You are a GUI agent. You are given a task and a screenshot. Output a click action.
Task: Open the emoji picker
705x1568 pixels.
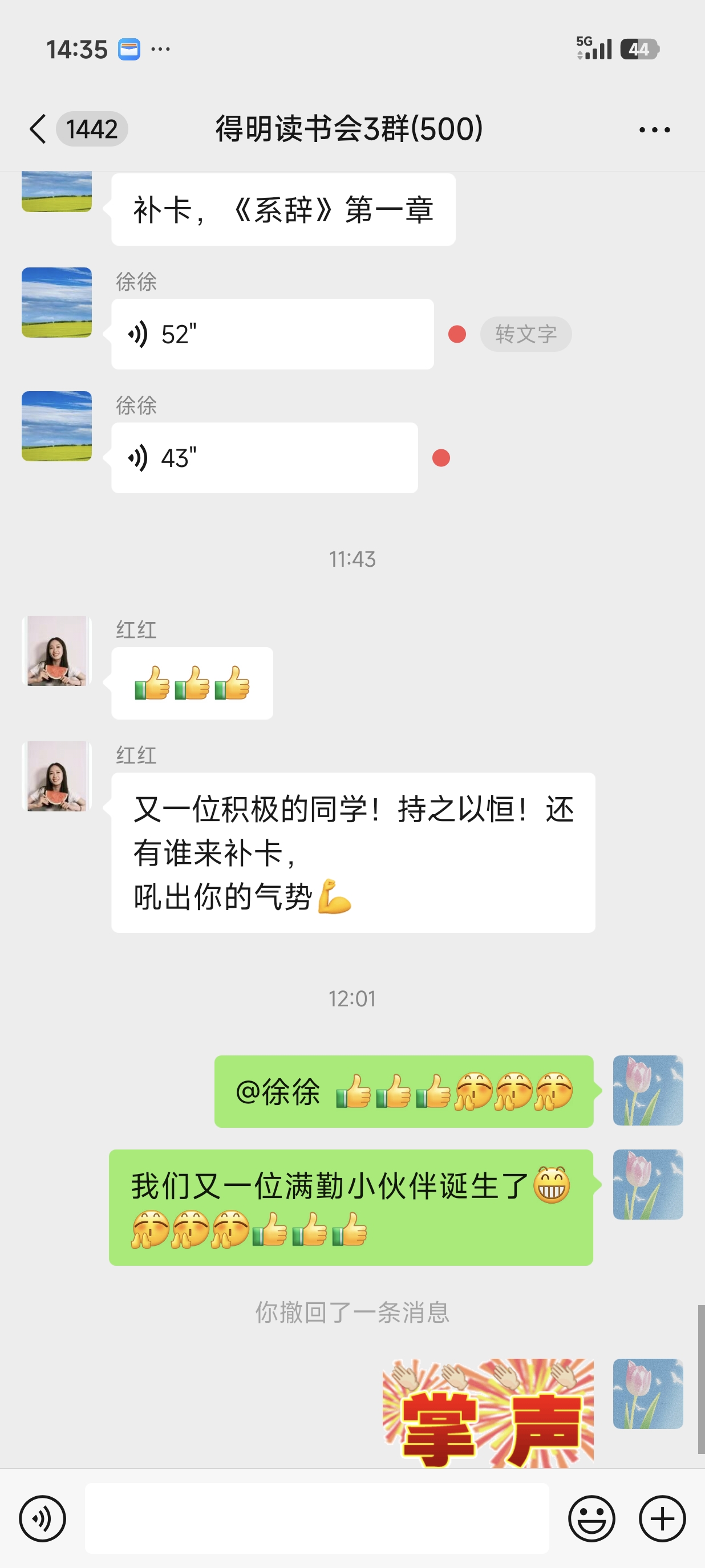pos(591,1518)
